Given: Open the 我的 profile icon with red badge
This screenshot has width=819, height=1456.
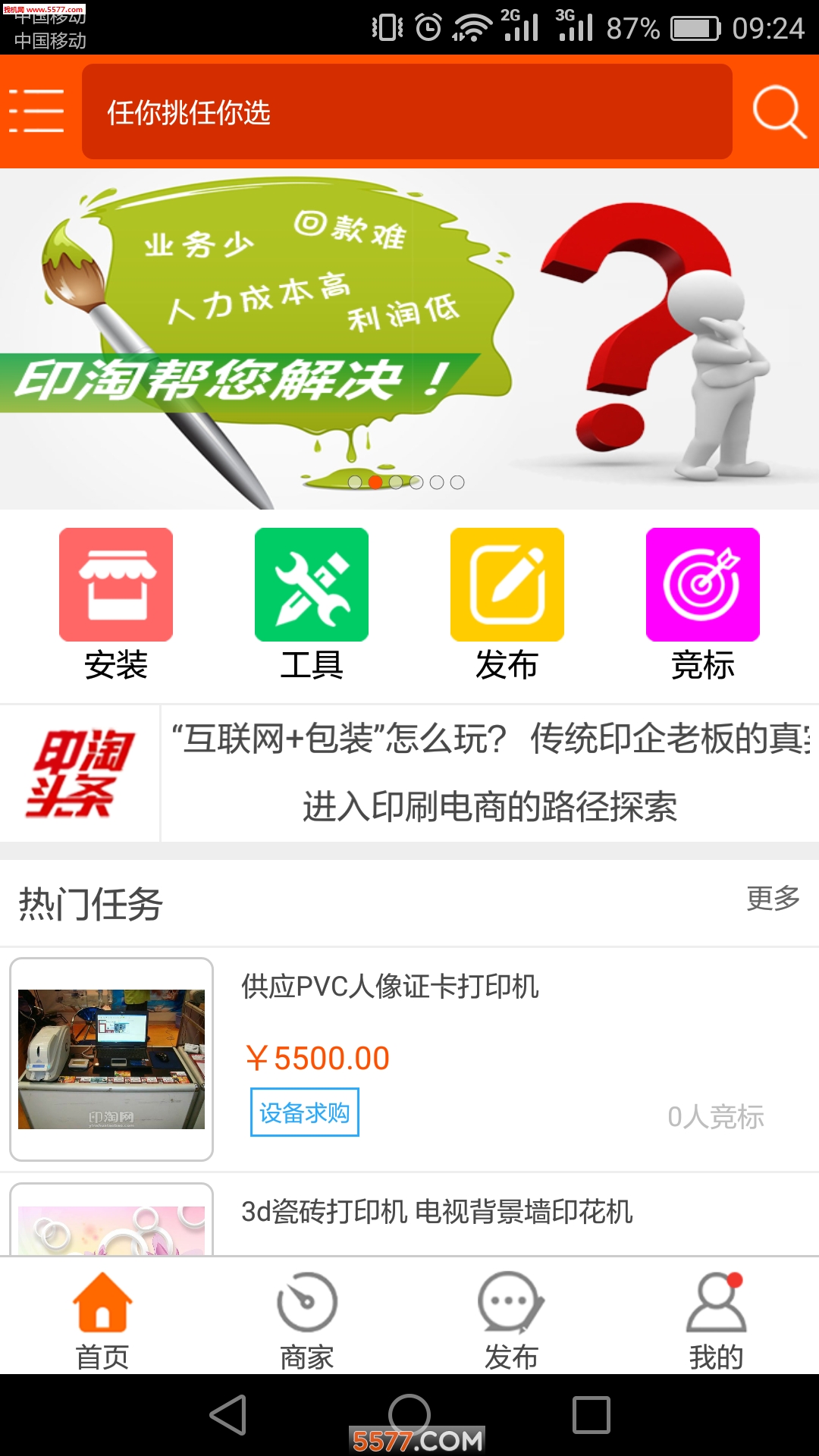Looking at the screenshot, I should point(717,1316).
